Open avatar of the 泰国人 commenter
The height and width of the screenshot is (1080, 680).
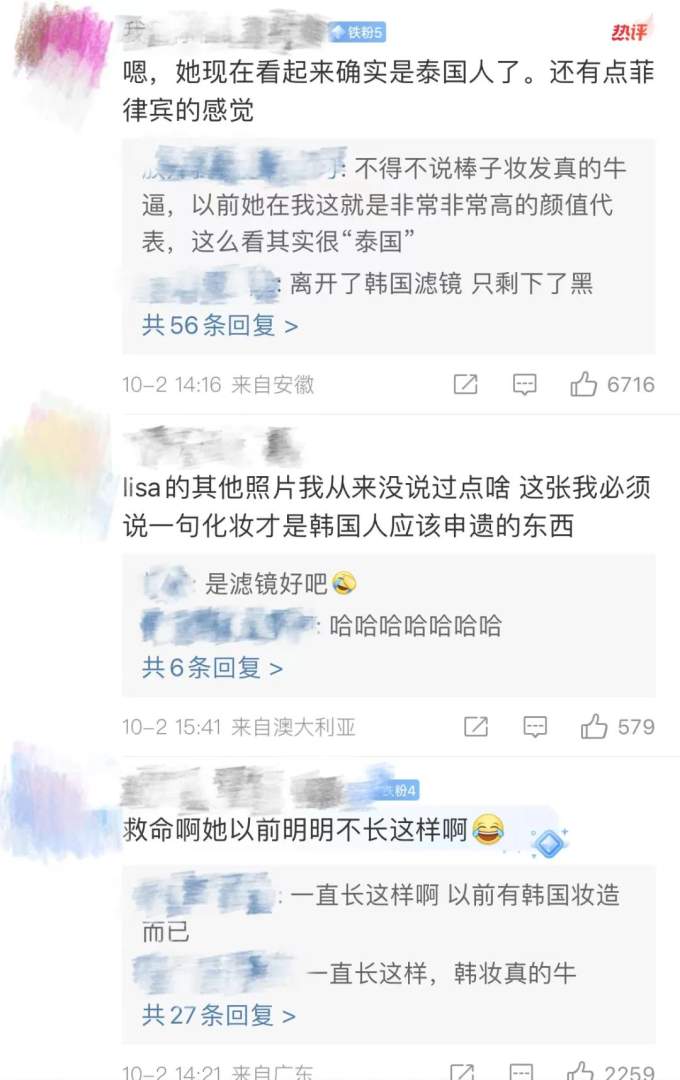[62, 50]
